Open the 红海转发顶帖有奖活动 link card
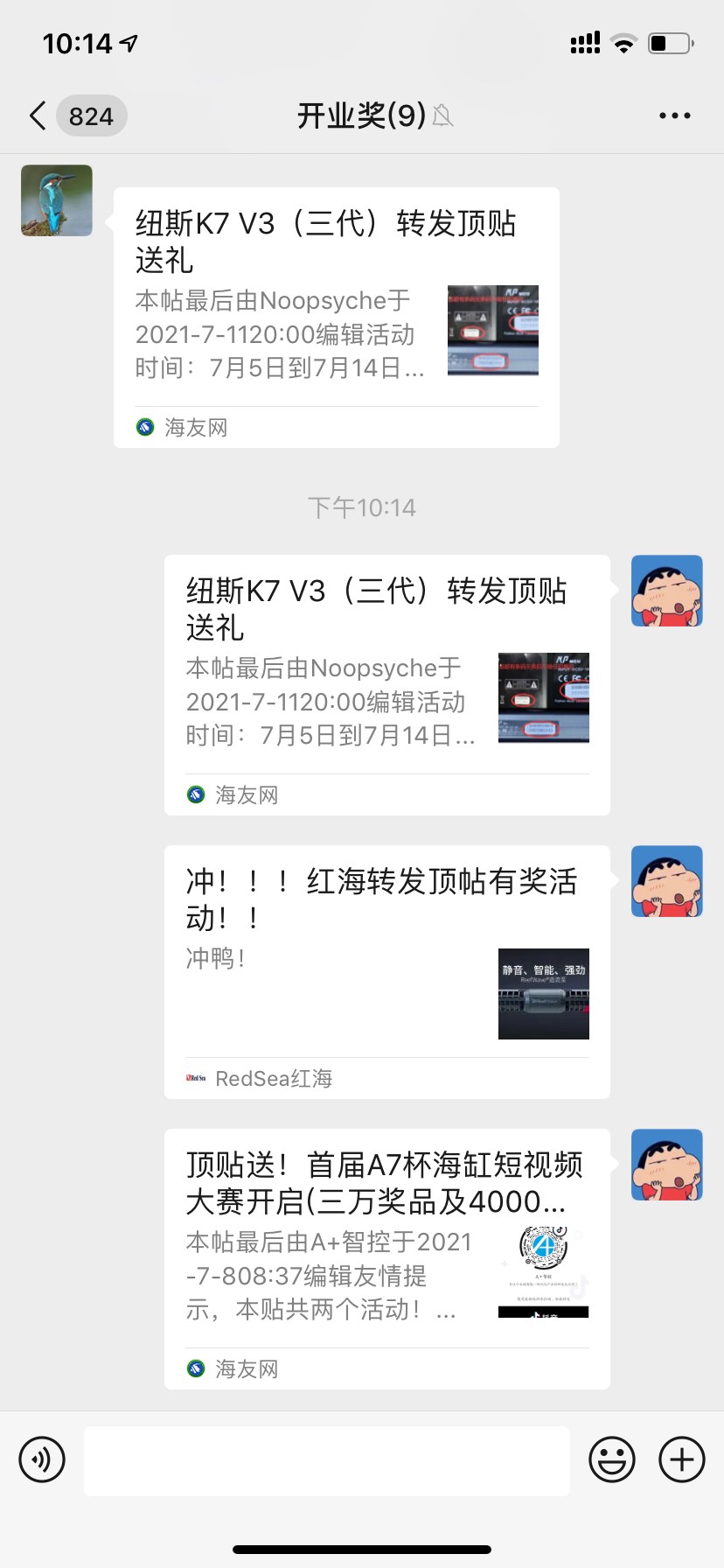724x1568 pixels. [386, 971]
